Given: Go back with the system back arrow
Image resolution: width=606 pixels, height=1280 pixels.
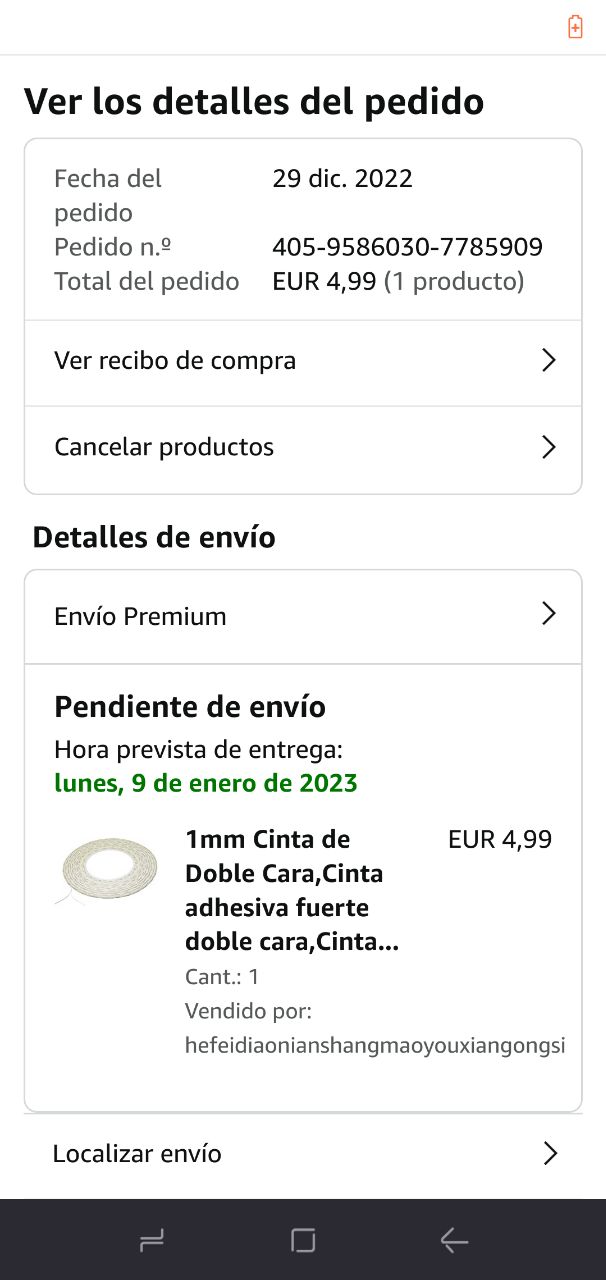Looking at the screenshot, I should (454, 1241).
